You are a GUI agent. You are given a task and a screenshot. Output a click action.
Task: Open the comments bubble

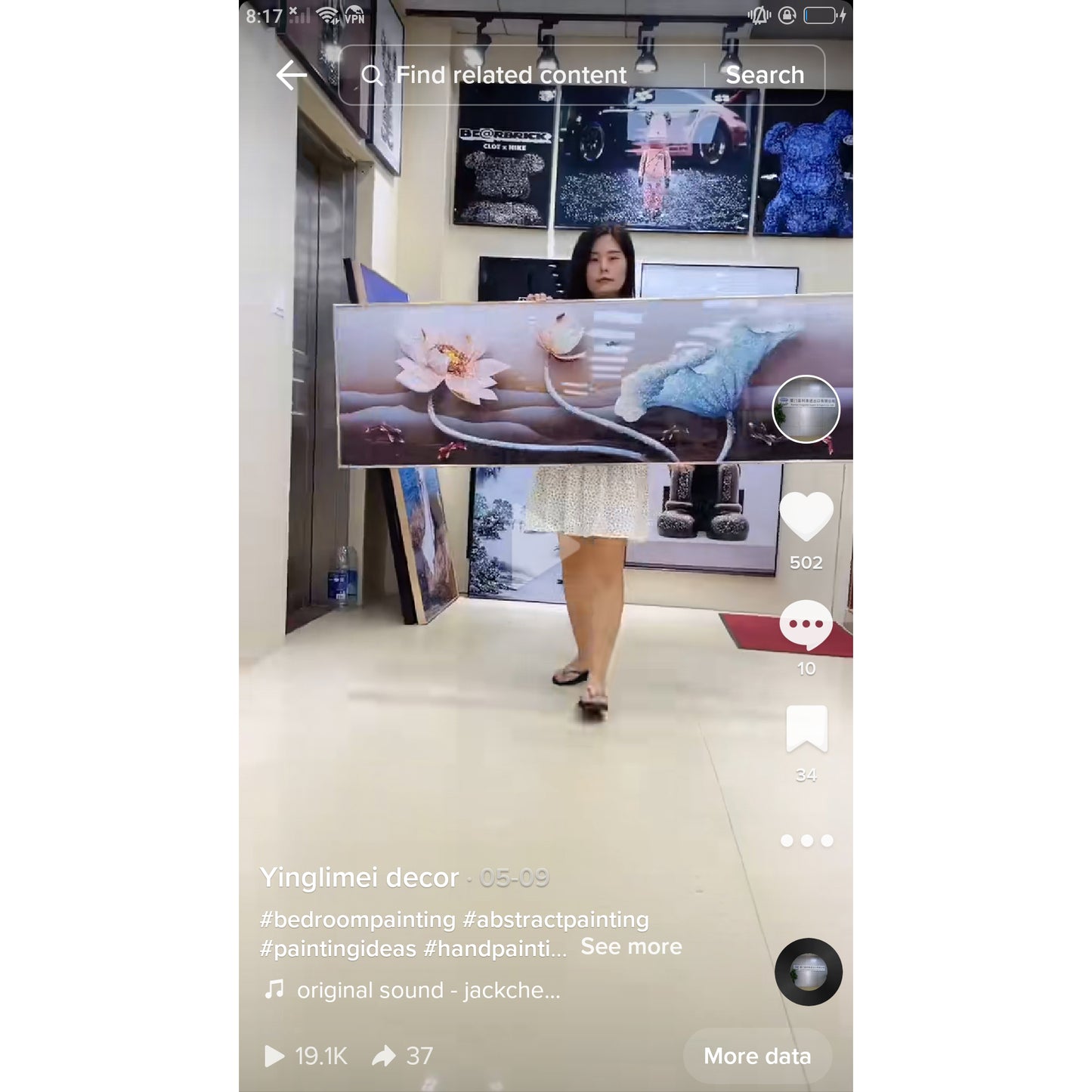coord(806,624)
